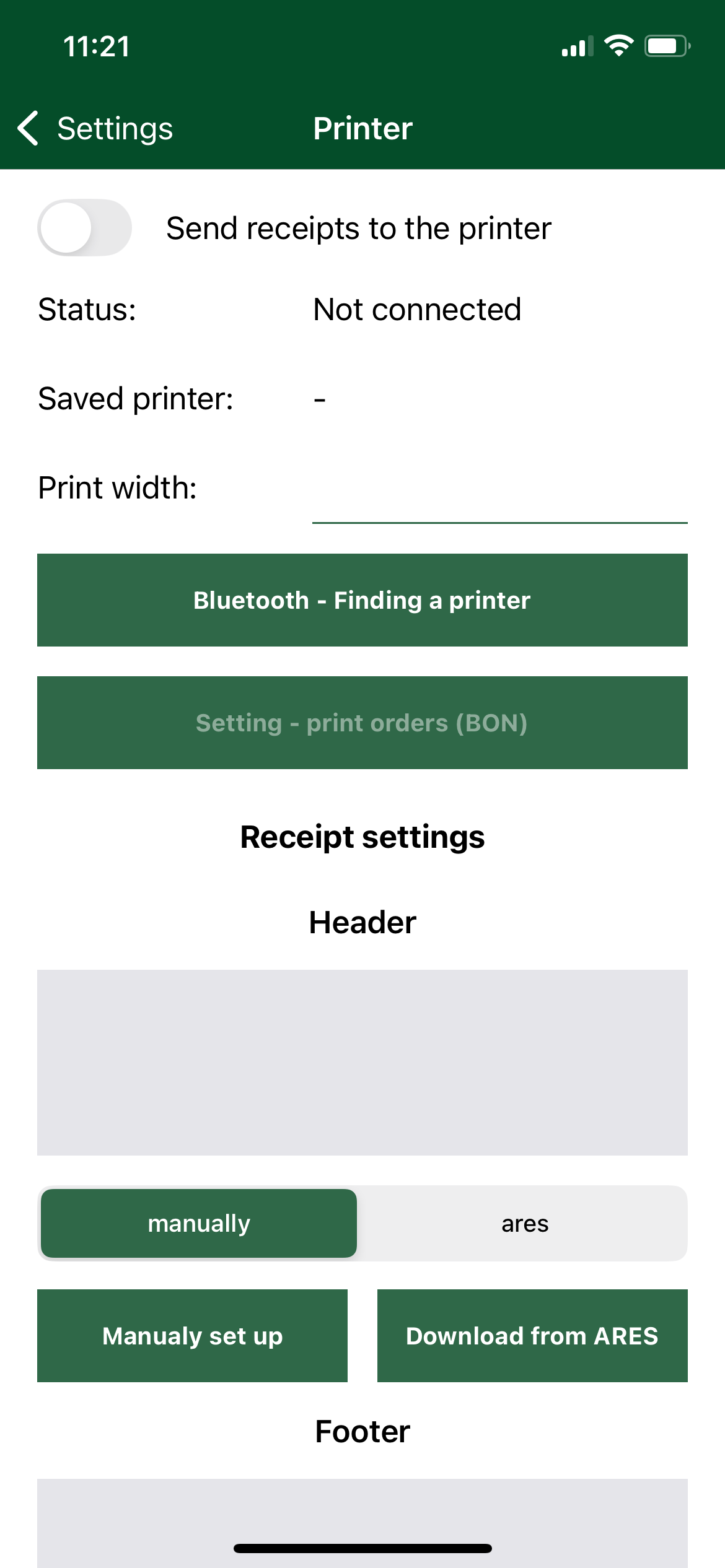Start Bluetooth printer search
This screenshot has height=1568, width=725.
tap(362, 599)
